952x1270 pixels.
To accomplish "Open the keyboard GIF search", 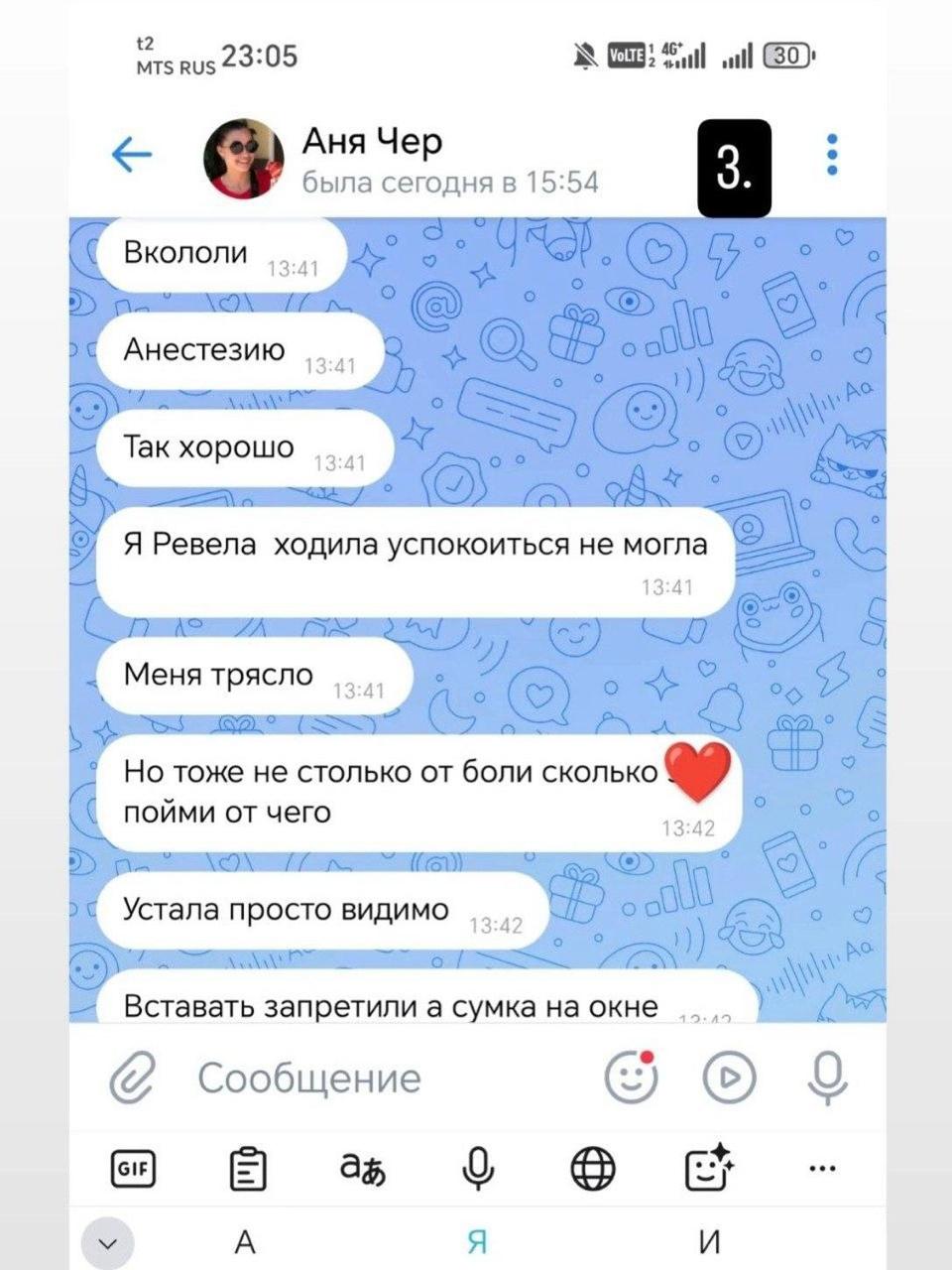I will point(132,1170).
